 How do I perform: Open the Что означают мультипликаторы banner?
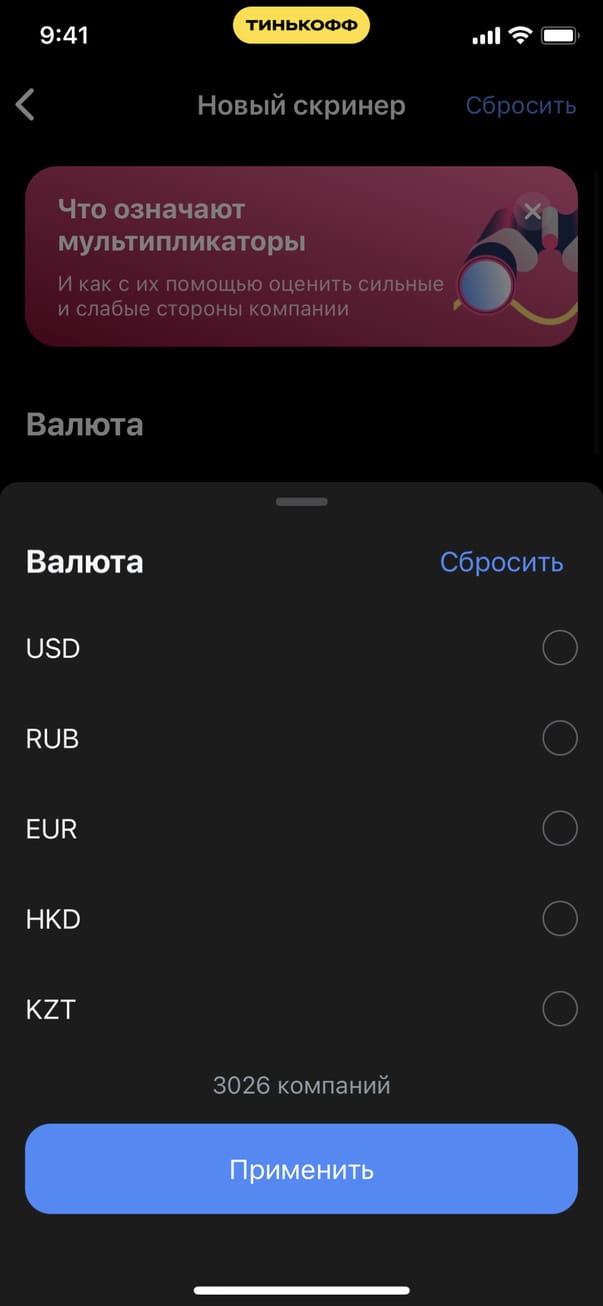pos(250,257)
